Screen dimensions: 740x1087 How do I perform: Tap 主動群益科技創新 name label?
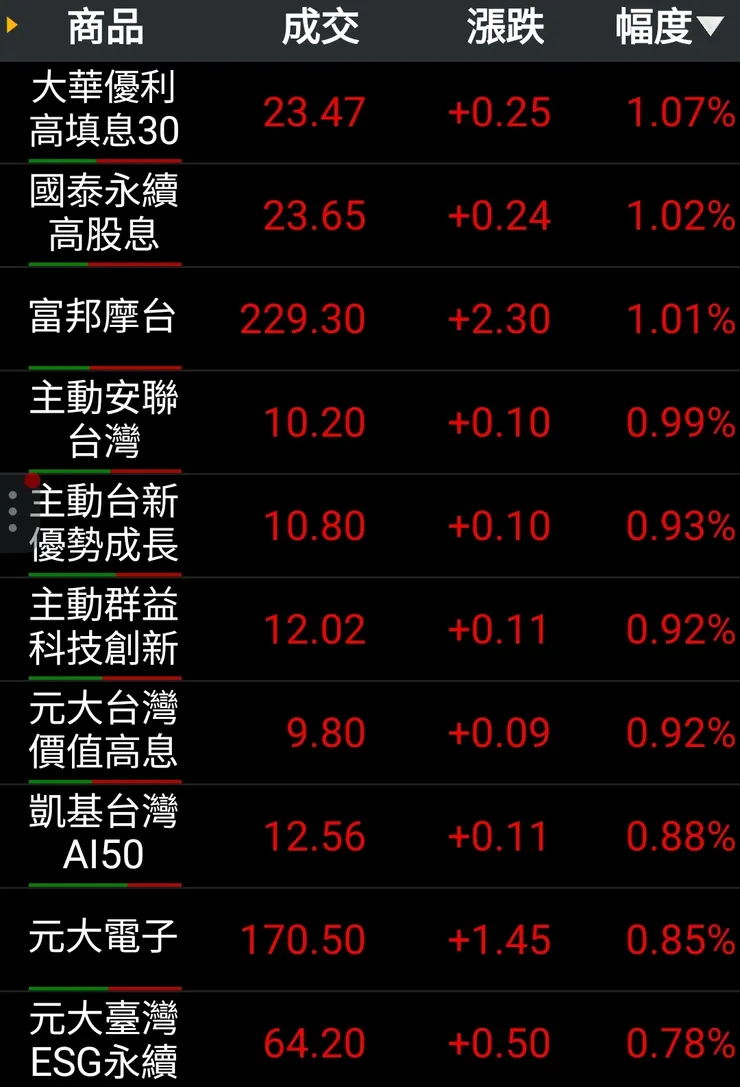click(103, 630)
